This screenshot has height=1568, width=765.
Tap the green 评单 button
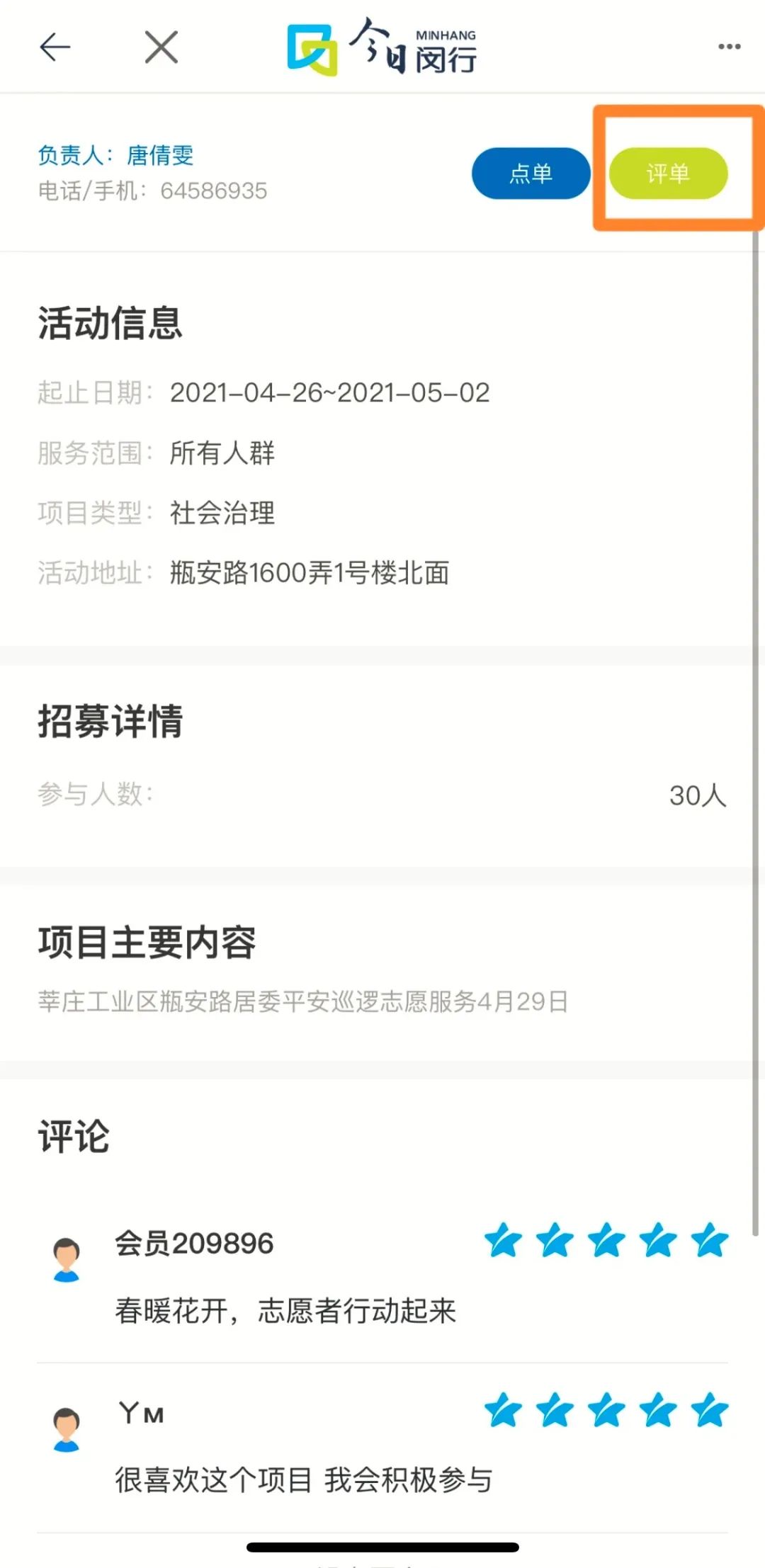click(x=668, y=174)
